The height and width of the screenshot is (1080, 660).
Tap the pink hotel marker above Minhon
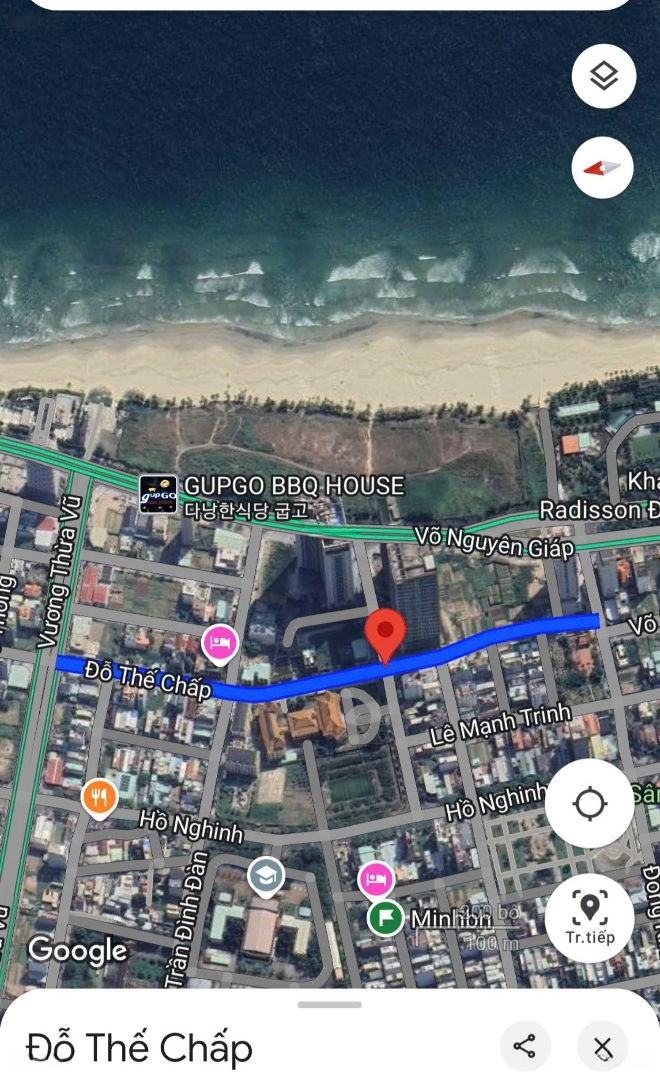[x=376, y=879]
